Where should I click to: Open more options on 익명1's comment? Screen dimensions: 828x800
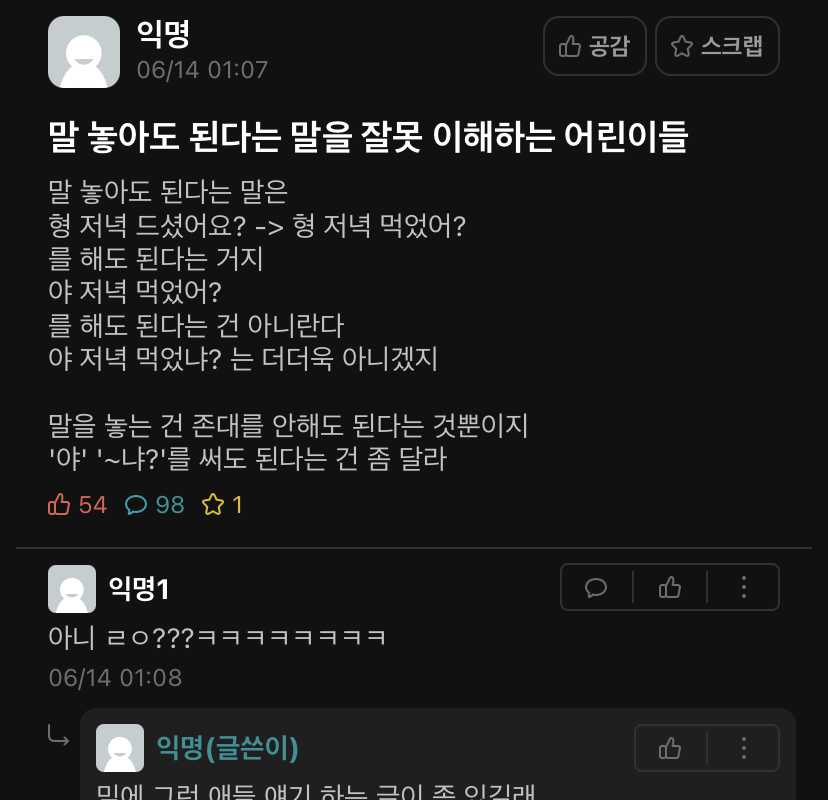click(743, 588)
